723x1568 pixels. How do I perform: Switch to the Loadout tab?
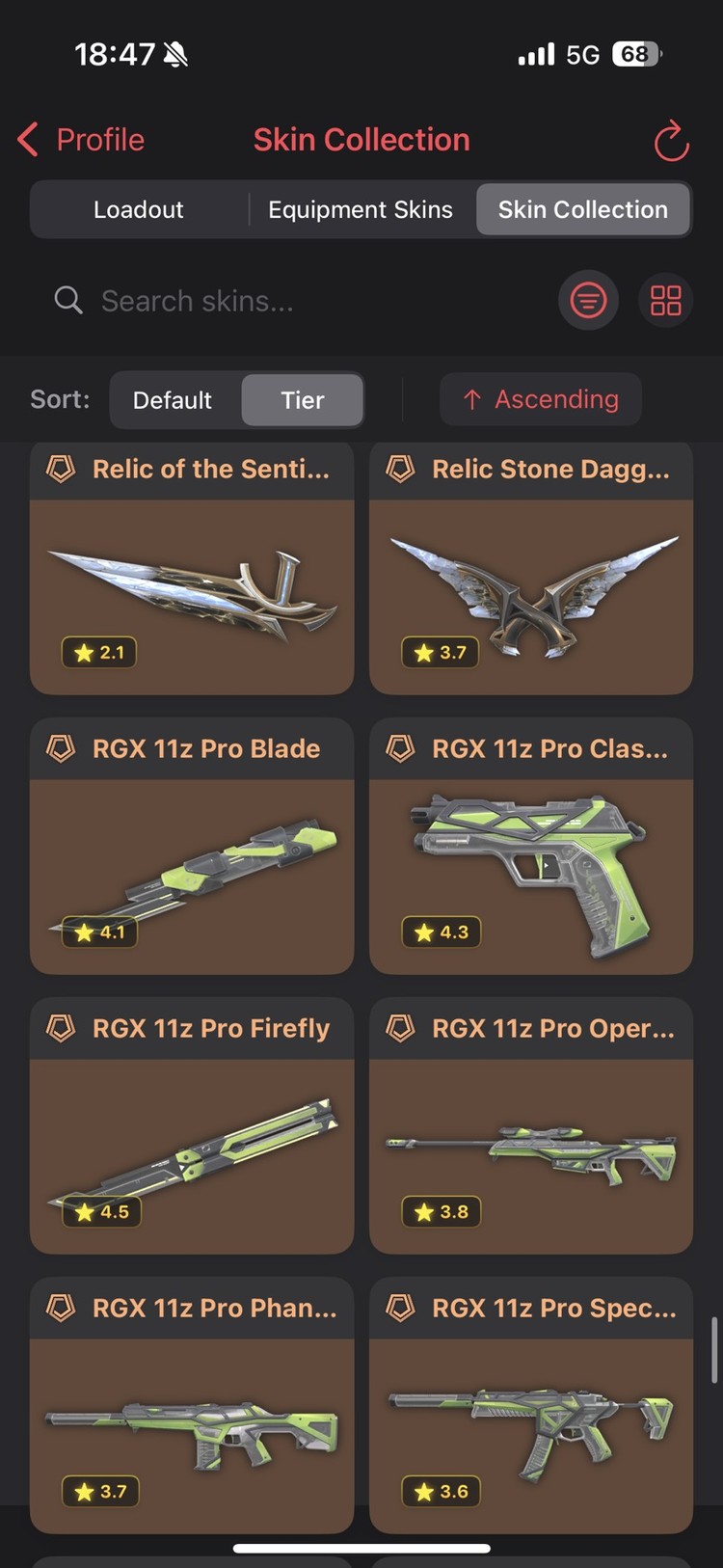(x=138, y=209)
